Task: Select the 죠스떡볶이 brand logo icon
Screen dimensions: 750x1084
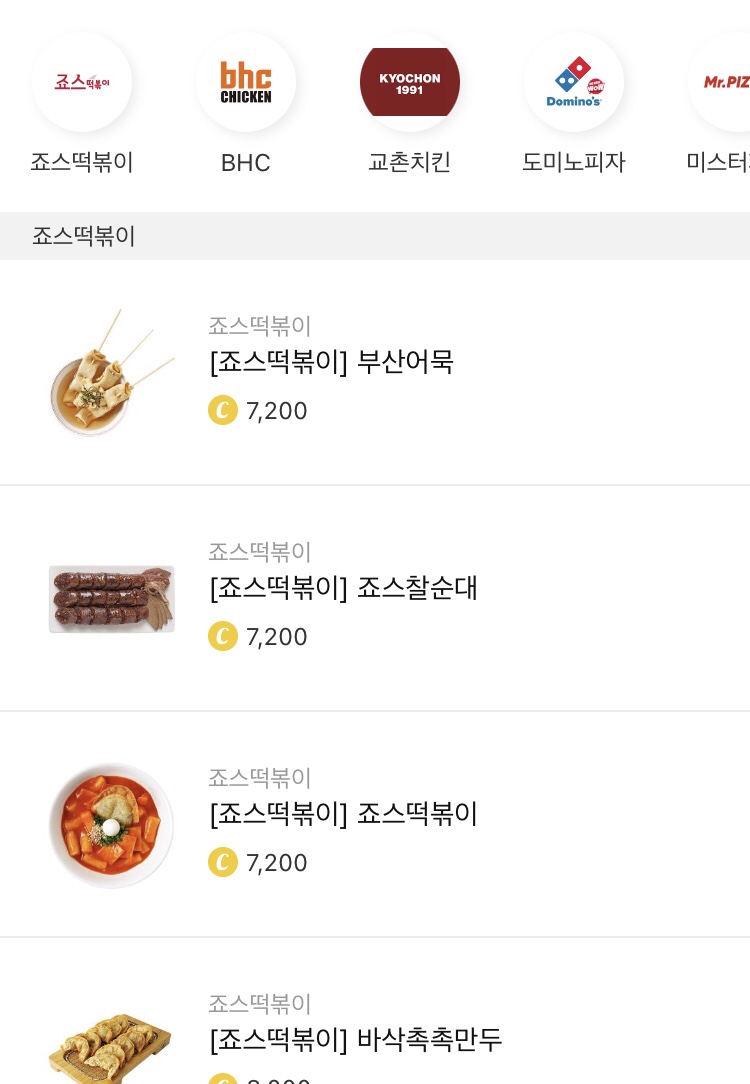Action: coord(82,82)
